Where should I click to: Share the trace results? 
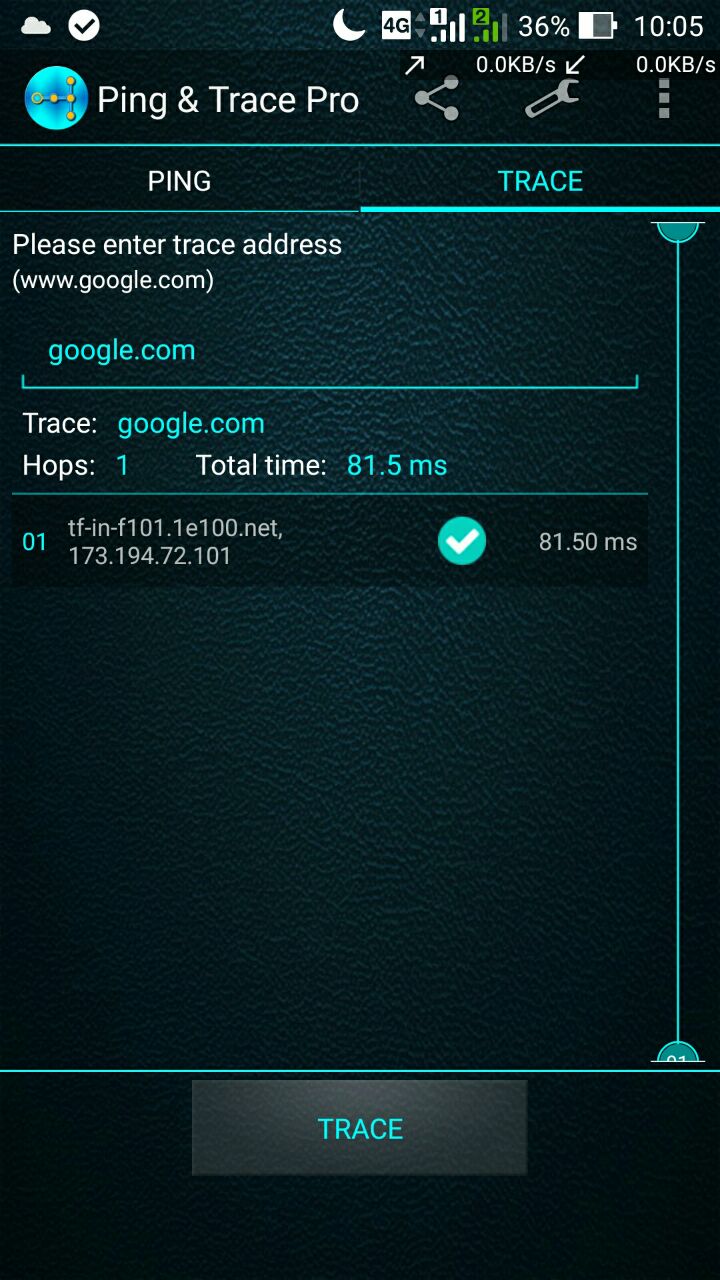click(x=437, y=99)
